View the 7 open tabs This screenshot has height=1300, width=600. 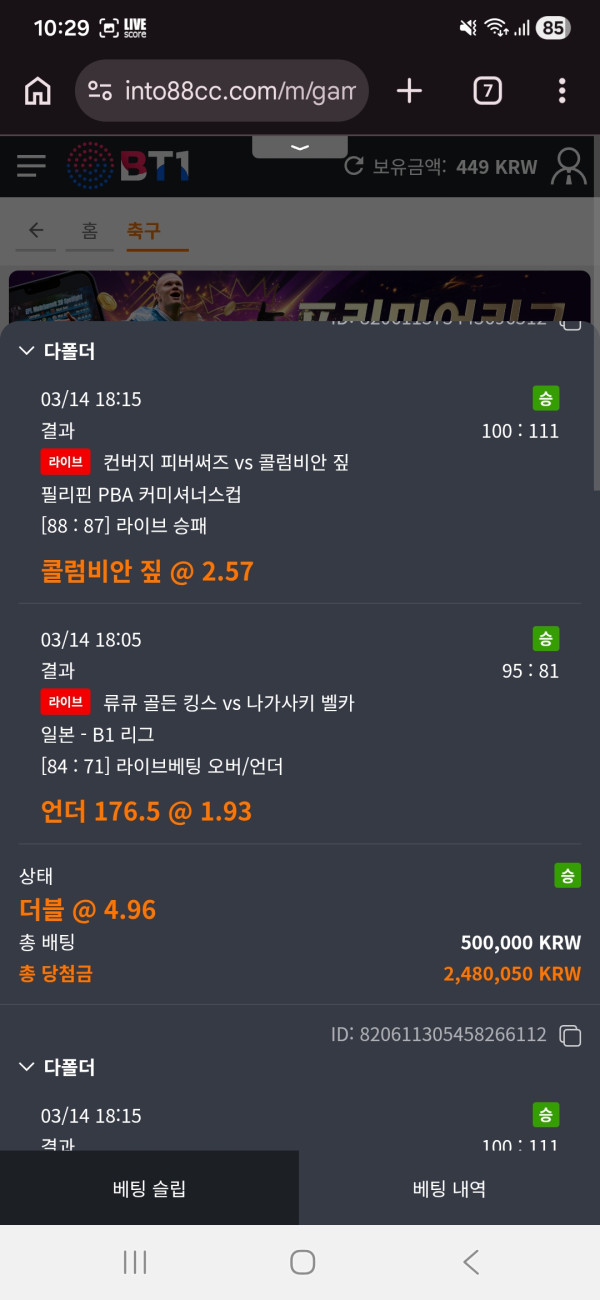486,91
